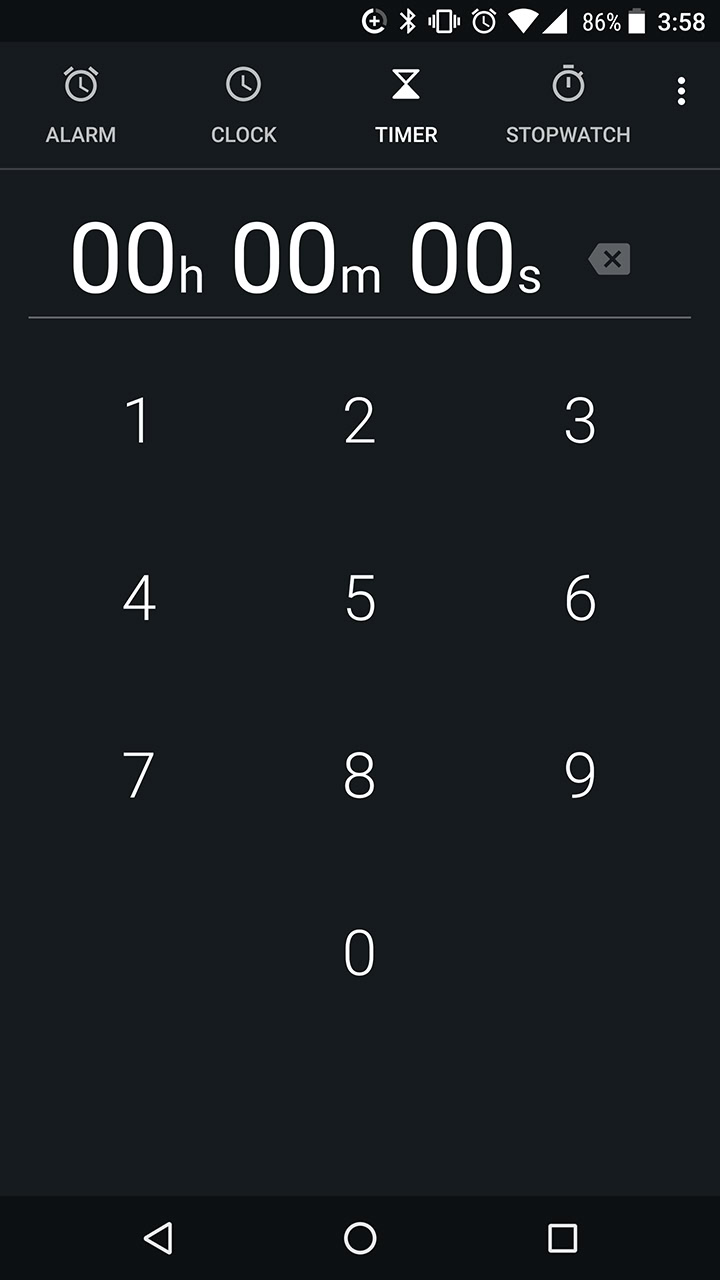Delete the last timer digit
The width and height of the screenshot is (720, 1280).
610,260
